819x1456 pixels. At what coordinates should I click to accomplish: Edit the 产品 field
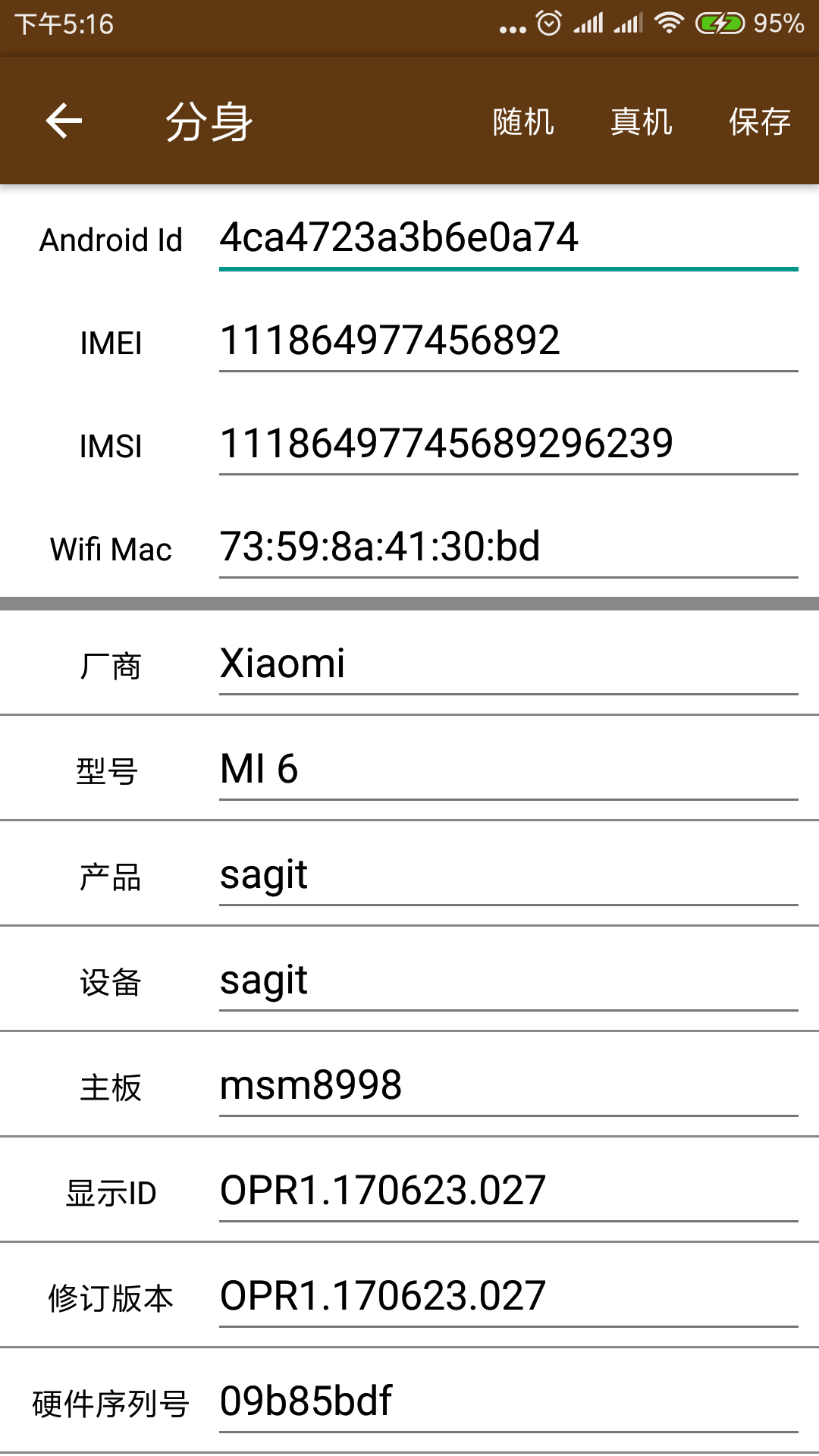click(508, 875)
